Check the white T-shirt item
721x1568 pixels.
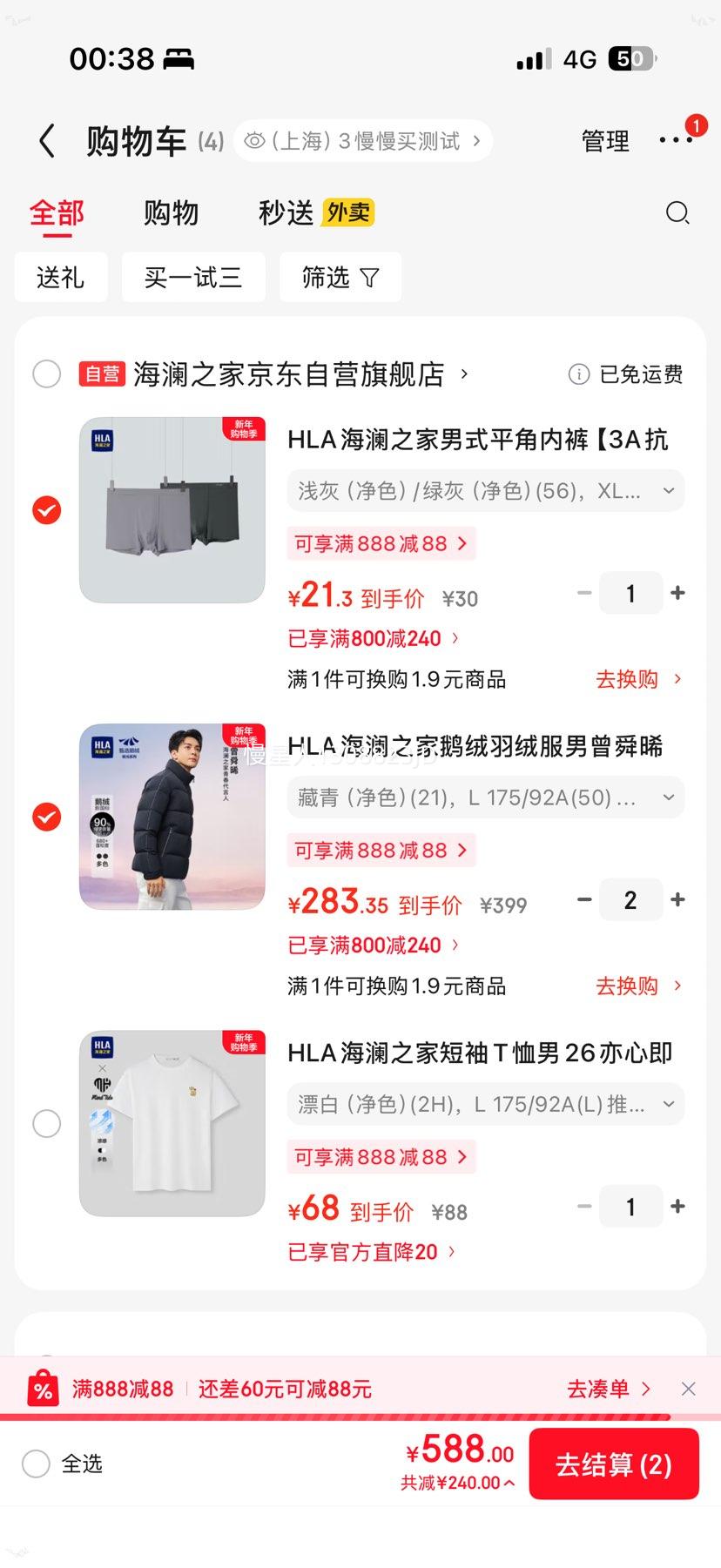[x=47, y=1123]
